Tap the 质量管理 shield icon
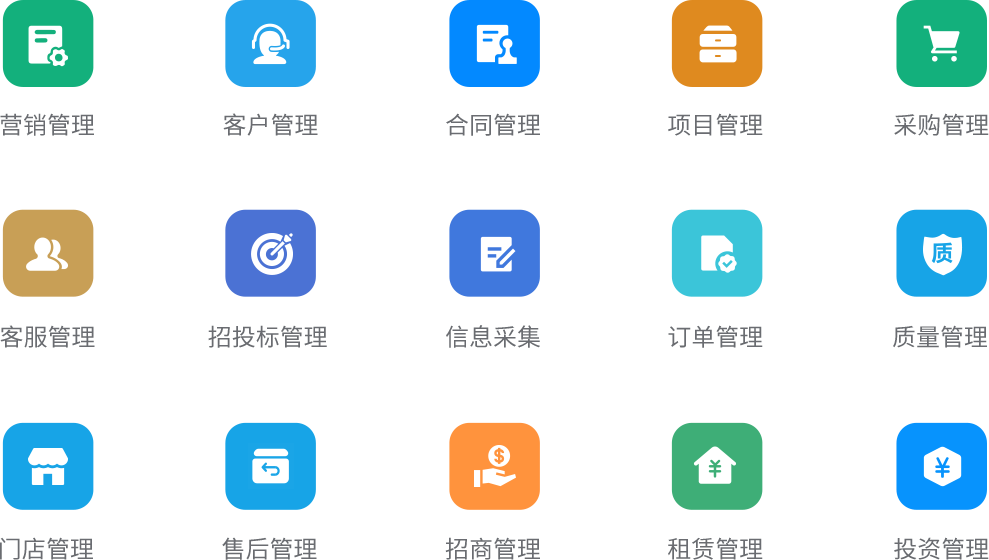The height and width of the screenshot is (560, 989). (x=941, y=253)
